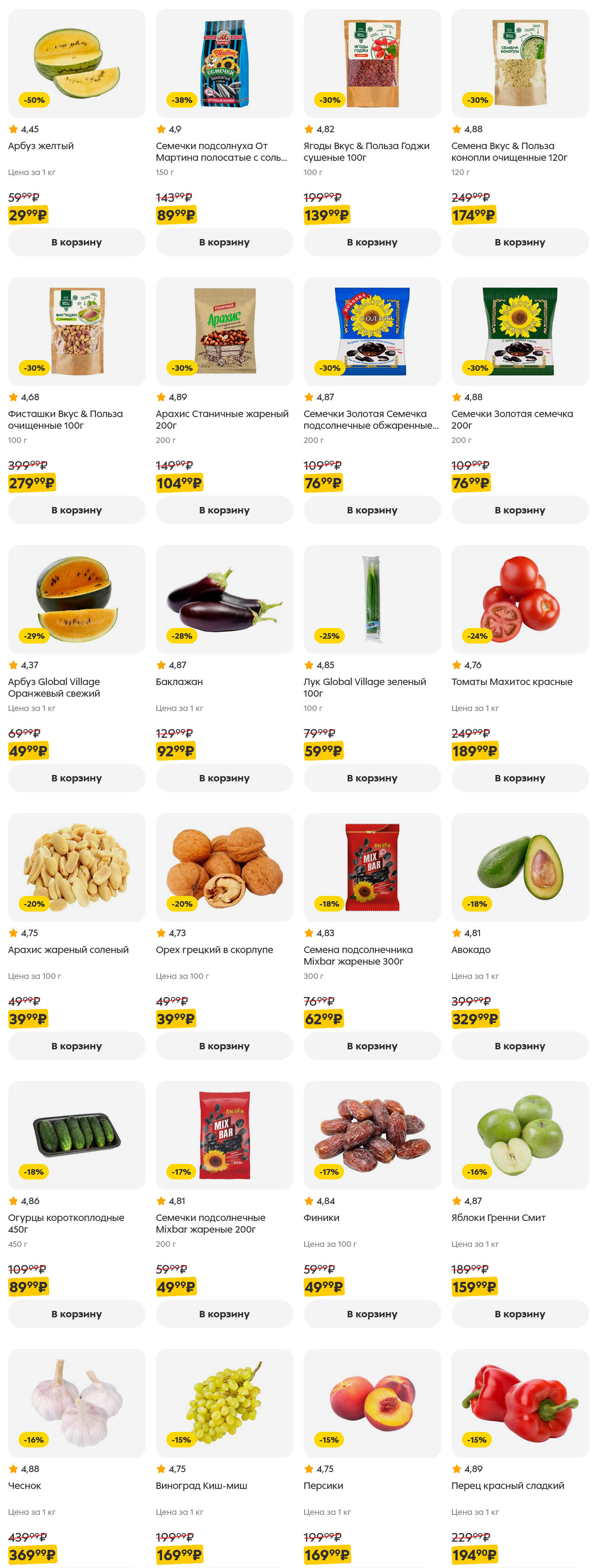Image resolution: width=602 pixels, height=1568 pixels.
Task: Add Авокадо to the cart
Action: point(520,1046)
